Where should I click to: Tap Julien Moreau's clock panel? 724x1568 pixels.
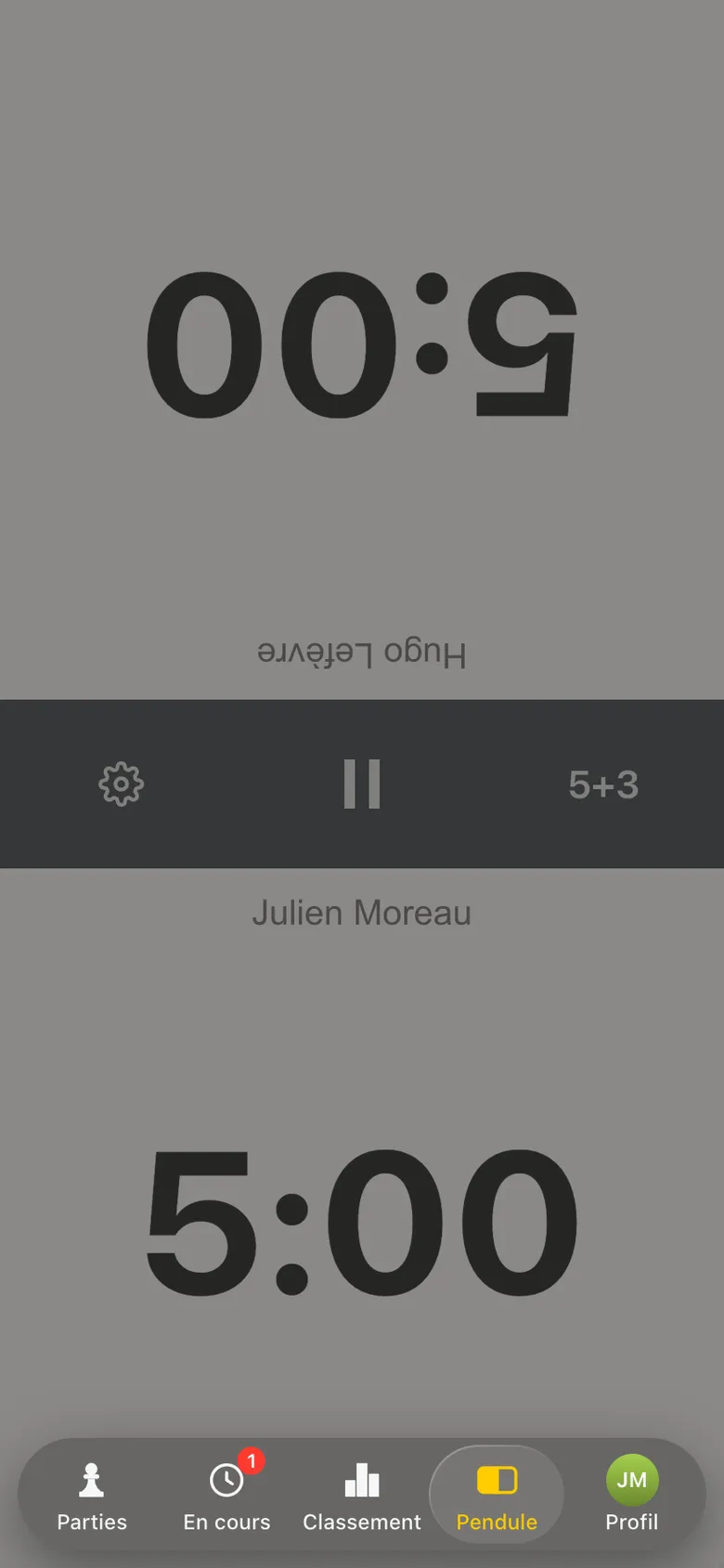tap(362, 1151)
